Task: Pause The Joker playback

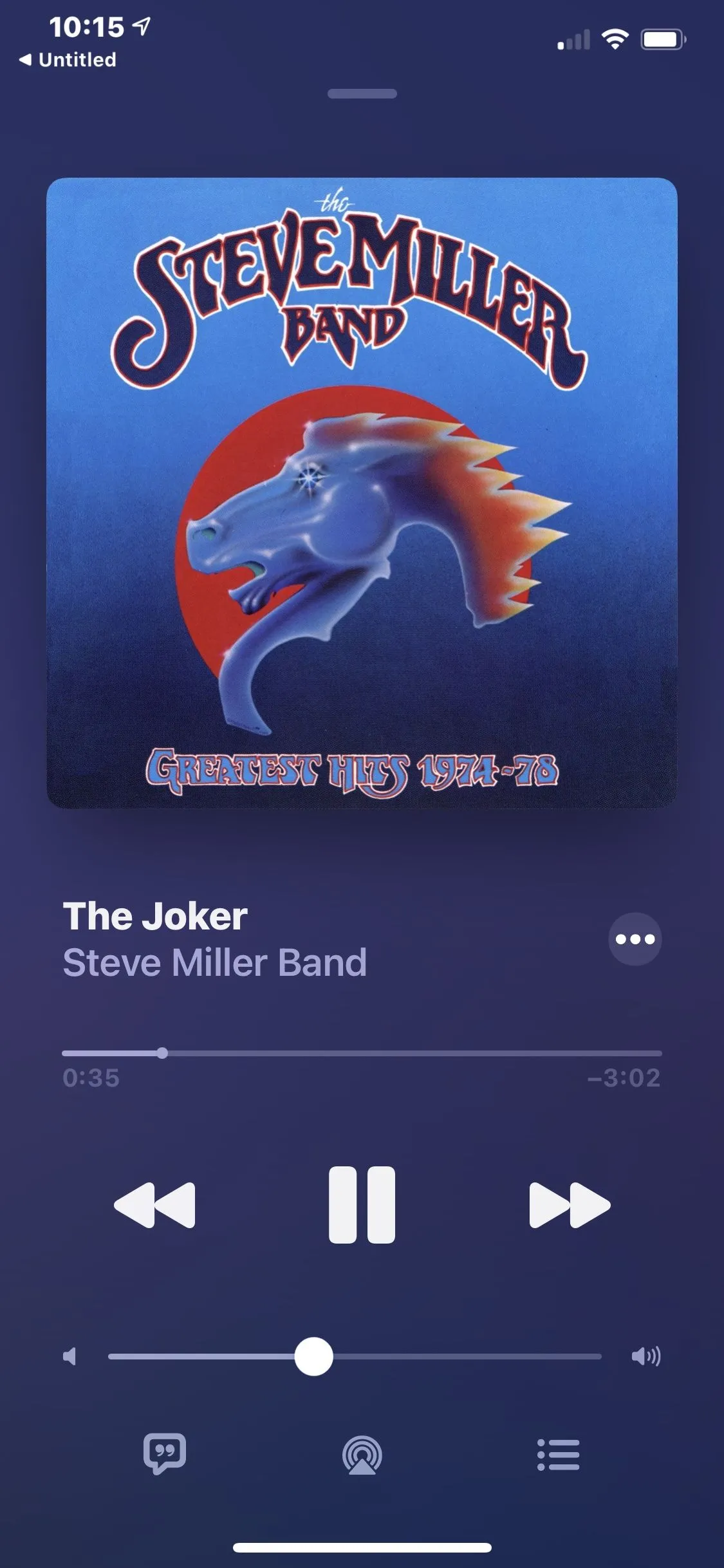Action: 362,1204
